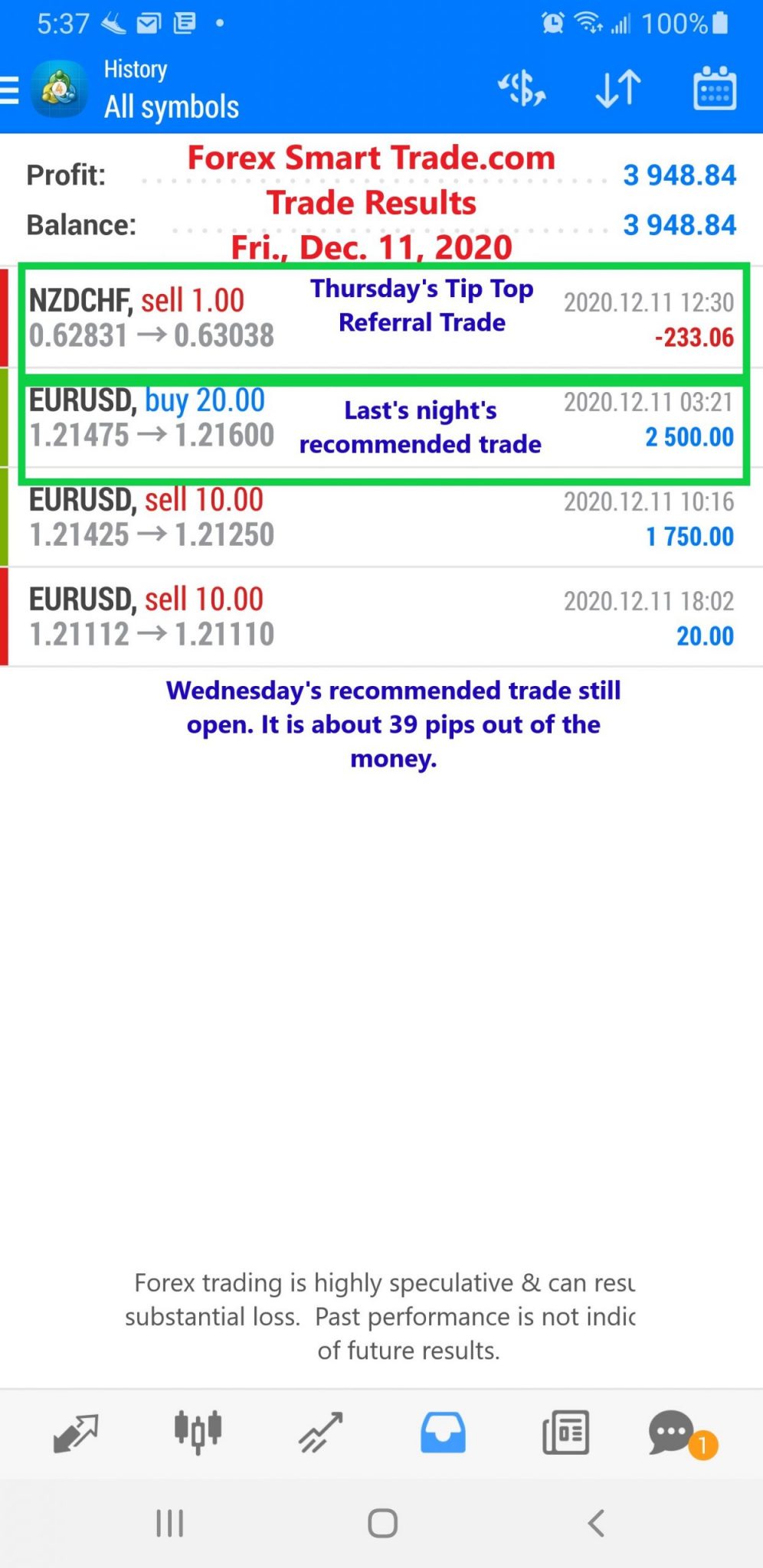This screenshot has height=1568, width=763.
Task: Open the calendar date range picker
Action: click(714, 89)
